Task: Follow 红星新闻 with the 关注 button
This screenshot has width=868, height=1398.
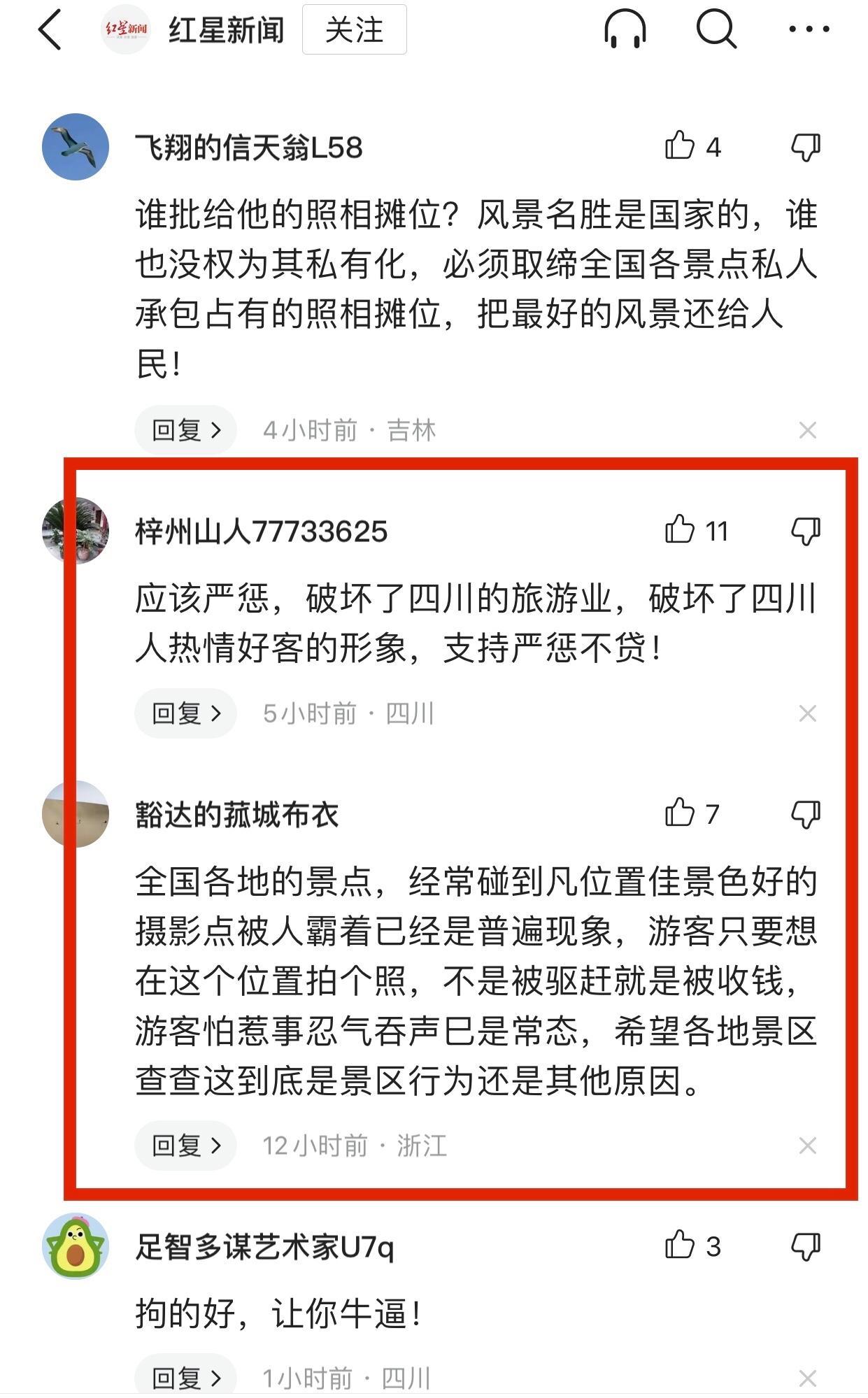Action: click(x=354, y=30)
